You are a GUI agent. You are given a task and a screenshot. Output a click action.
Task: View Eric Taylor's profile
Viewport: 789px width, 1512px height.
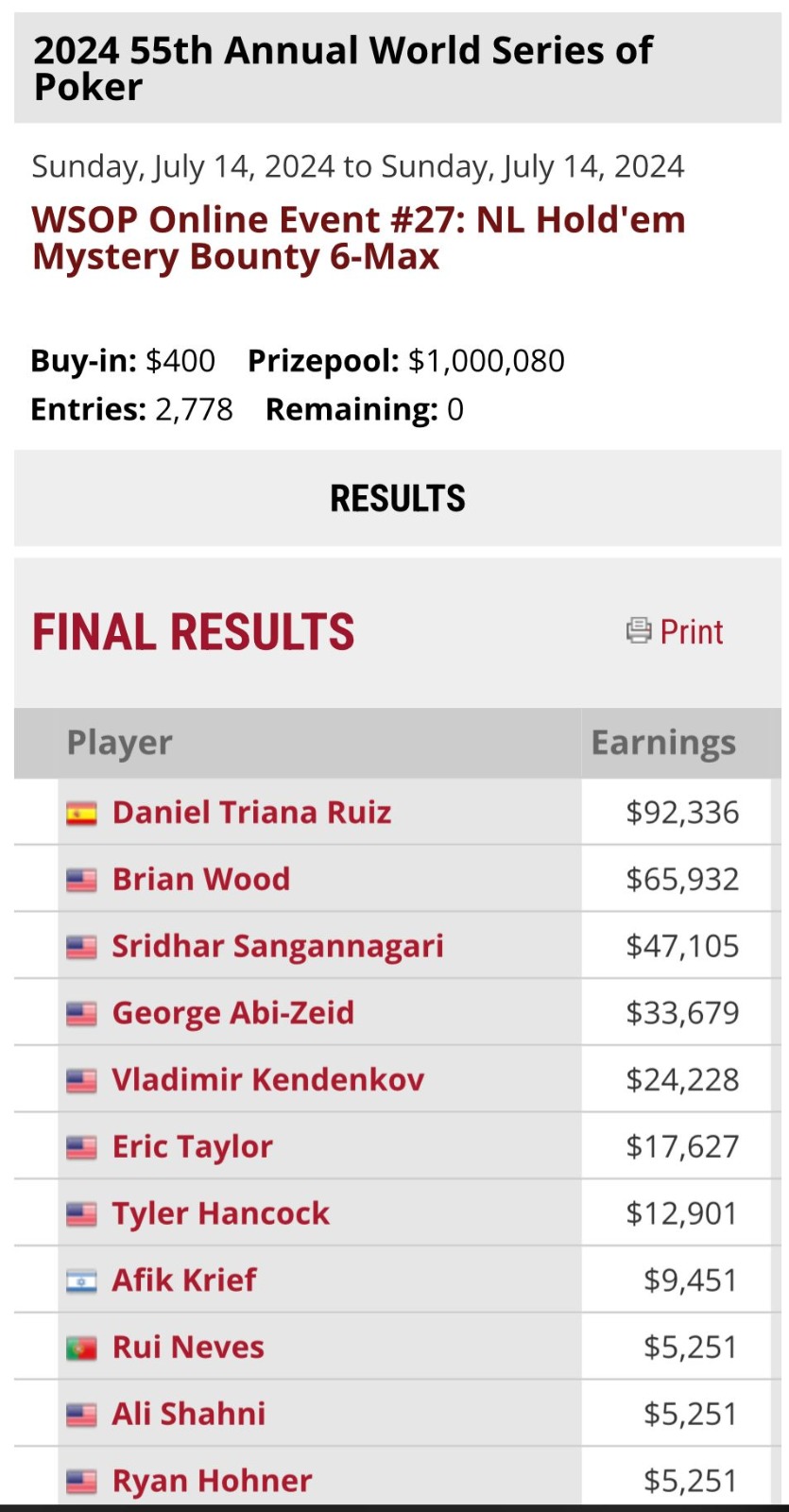pyautogui.click(x=193, y=1146)
